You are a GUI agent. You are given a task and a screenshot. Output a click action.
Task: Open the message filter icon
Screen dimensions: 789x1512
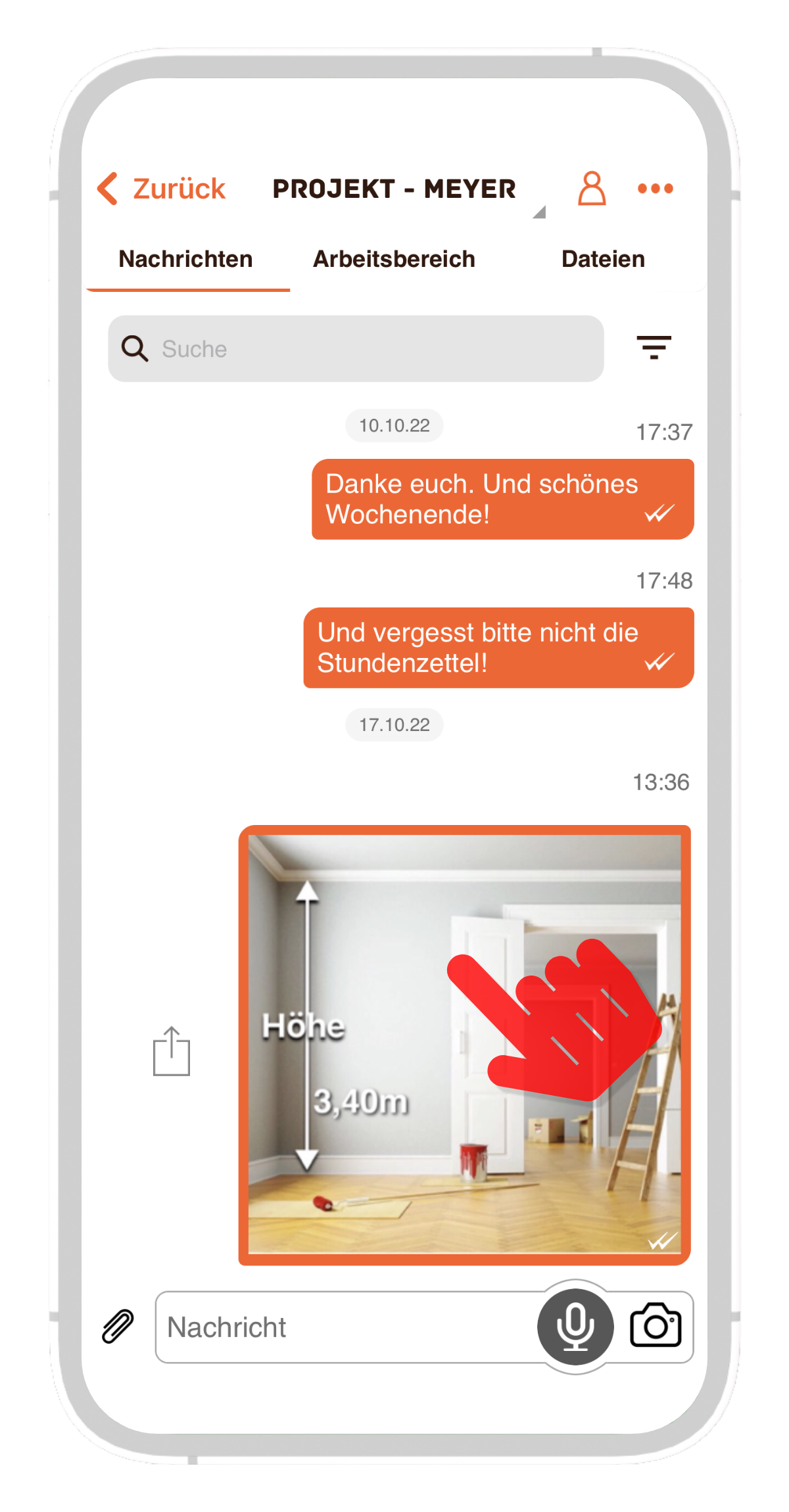(654, 347)
